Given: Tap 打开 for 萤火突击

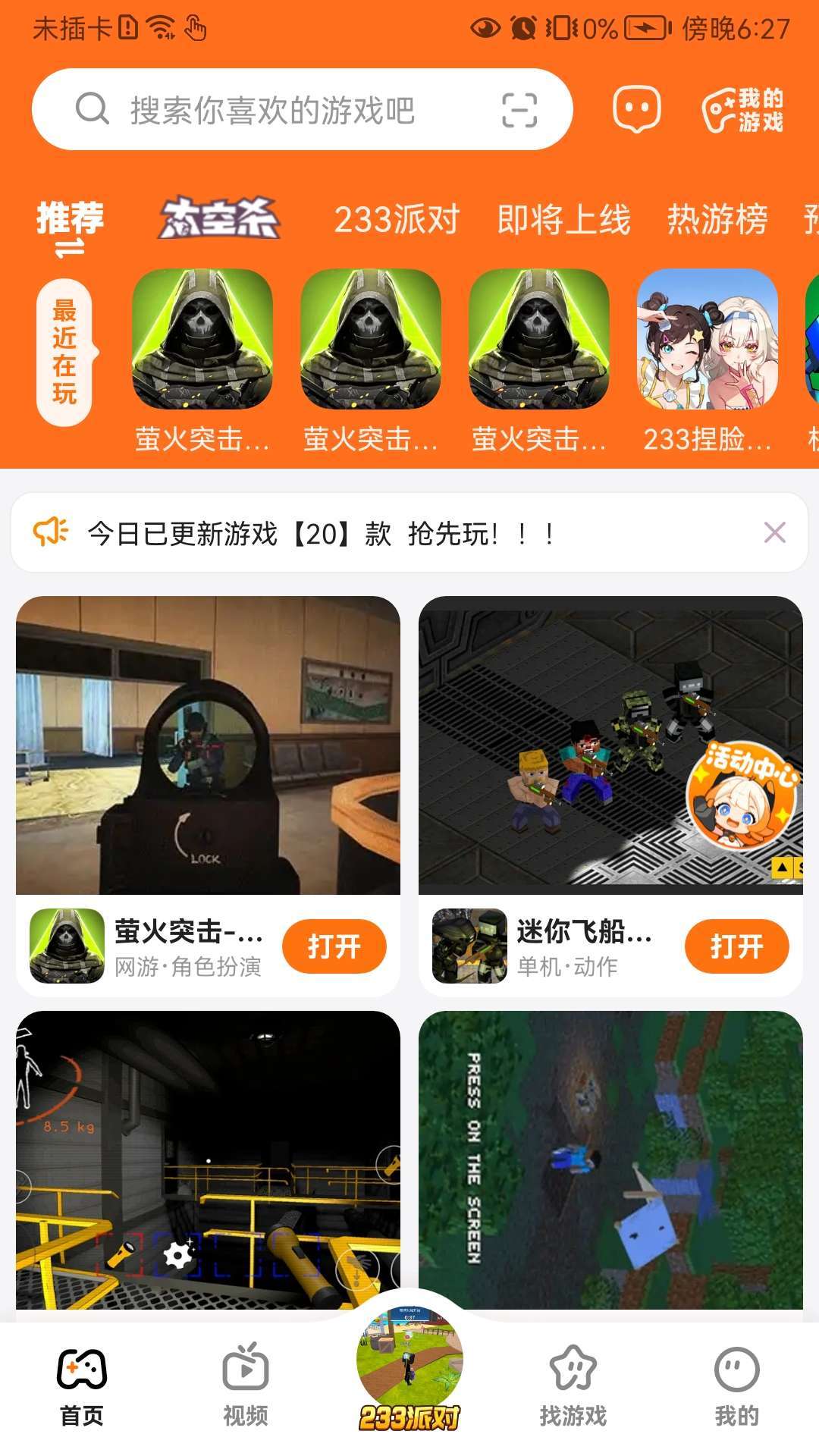Looking at the screenshot, I should tap(334, 946).
